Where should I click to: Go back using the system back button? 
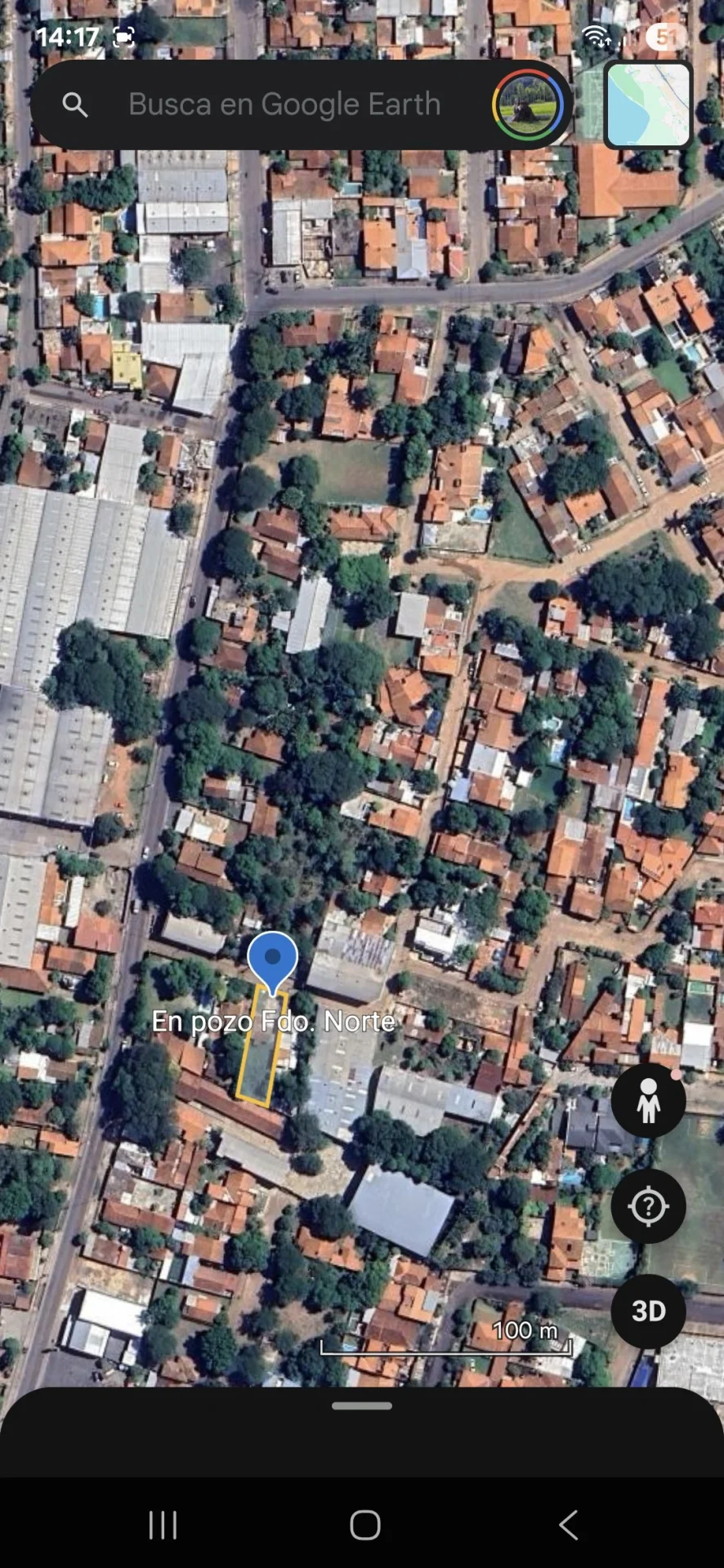pos(568,1525)
